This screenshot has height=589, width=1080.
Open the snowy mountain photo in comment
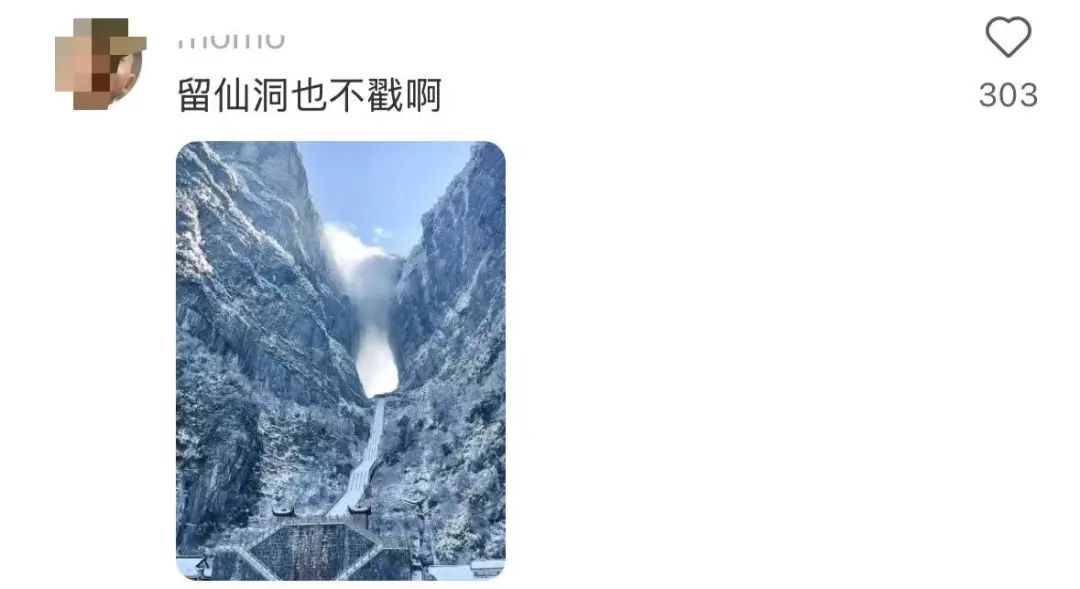pyautogui.click(x=340, y=360)
